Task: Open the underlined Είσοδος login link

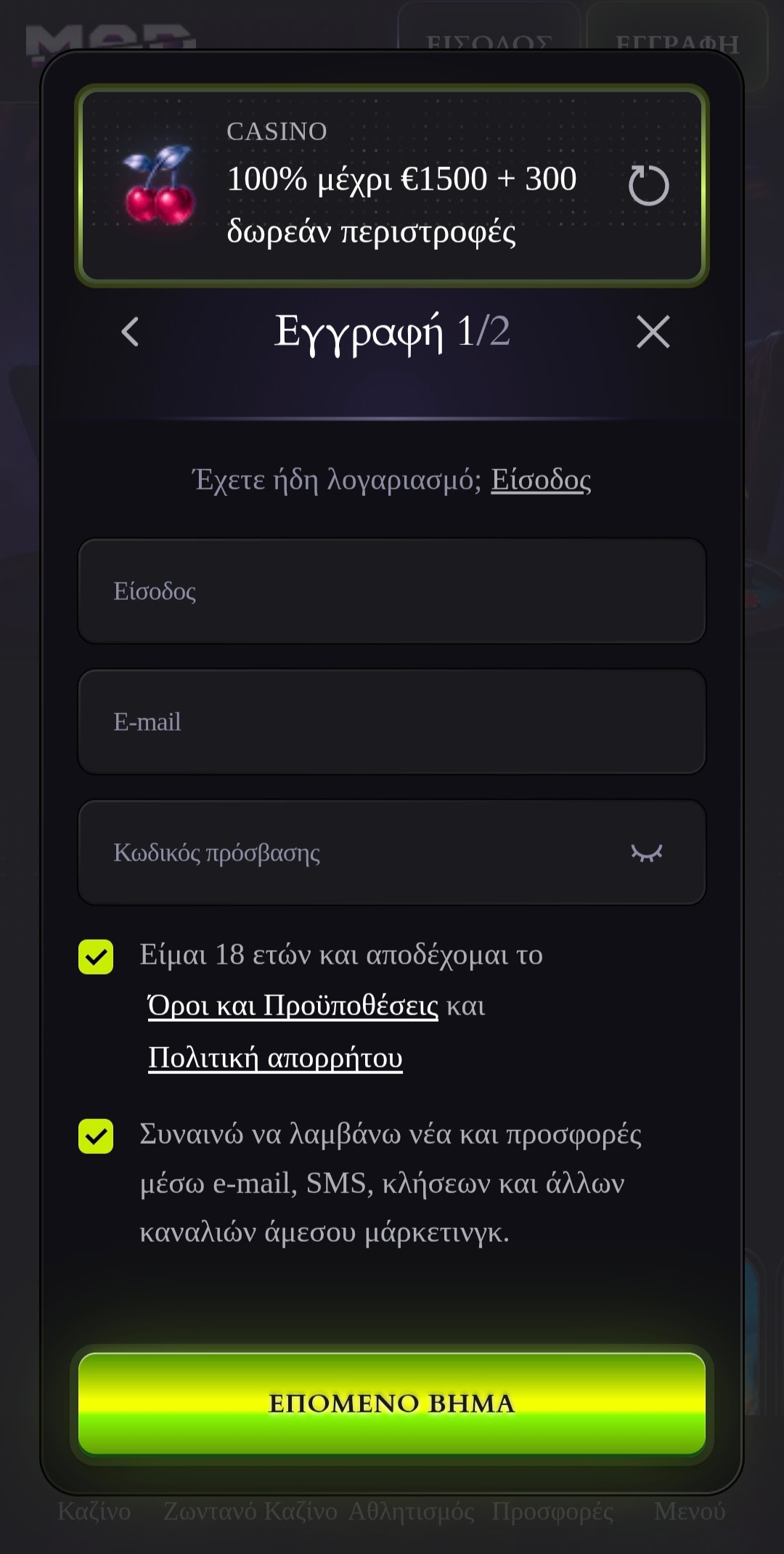Action: point(541,480)
